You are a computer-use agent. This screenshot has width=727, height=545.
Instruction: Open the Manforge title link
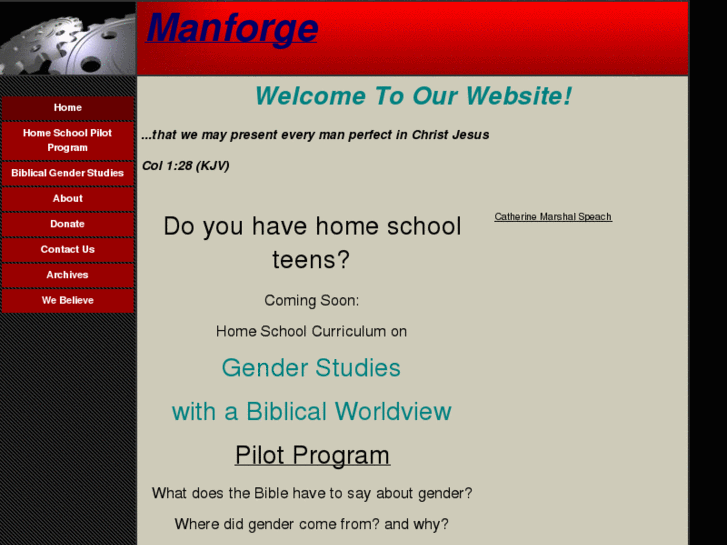click(x=232, y=28)
